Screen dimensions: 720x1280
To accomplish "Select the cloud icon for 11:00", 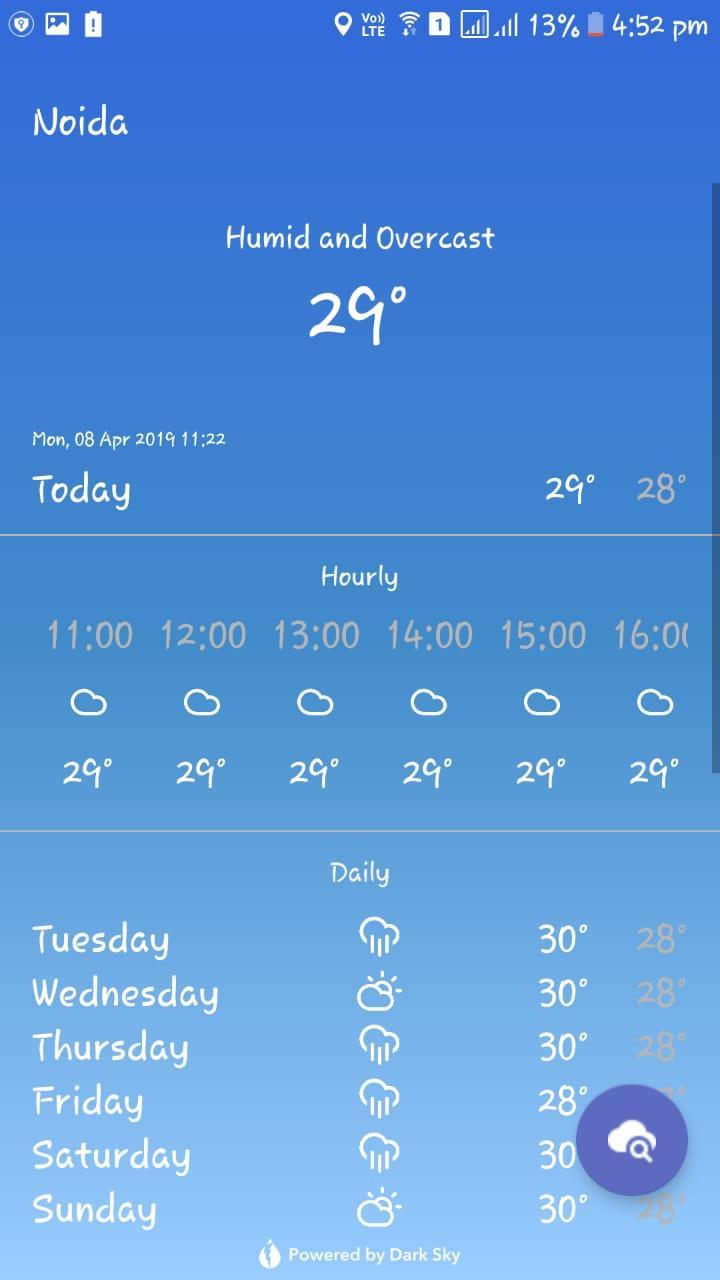I will point(89,702).
